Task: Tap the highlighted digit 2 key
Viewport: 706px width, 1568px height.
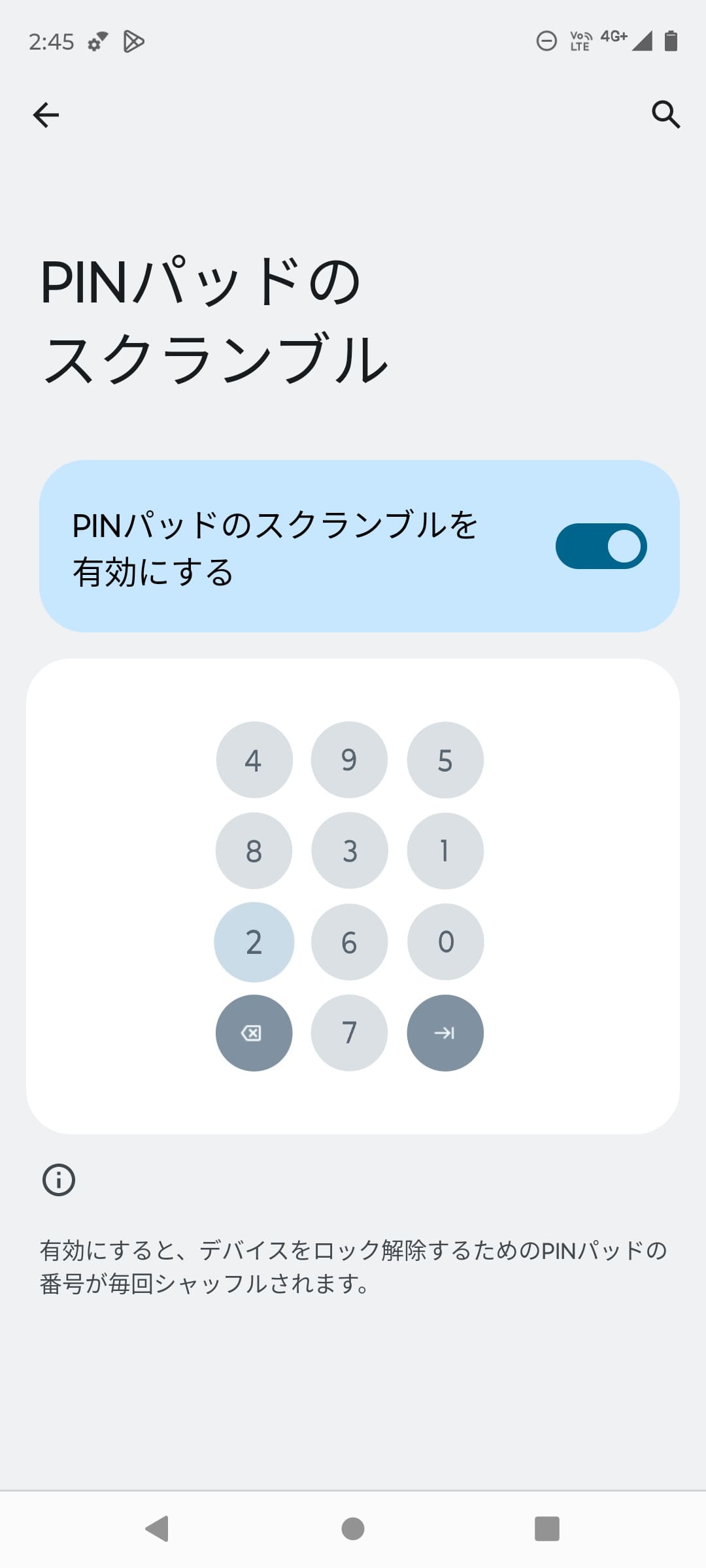Action: point(253,941)
